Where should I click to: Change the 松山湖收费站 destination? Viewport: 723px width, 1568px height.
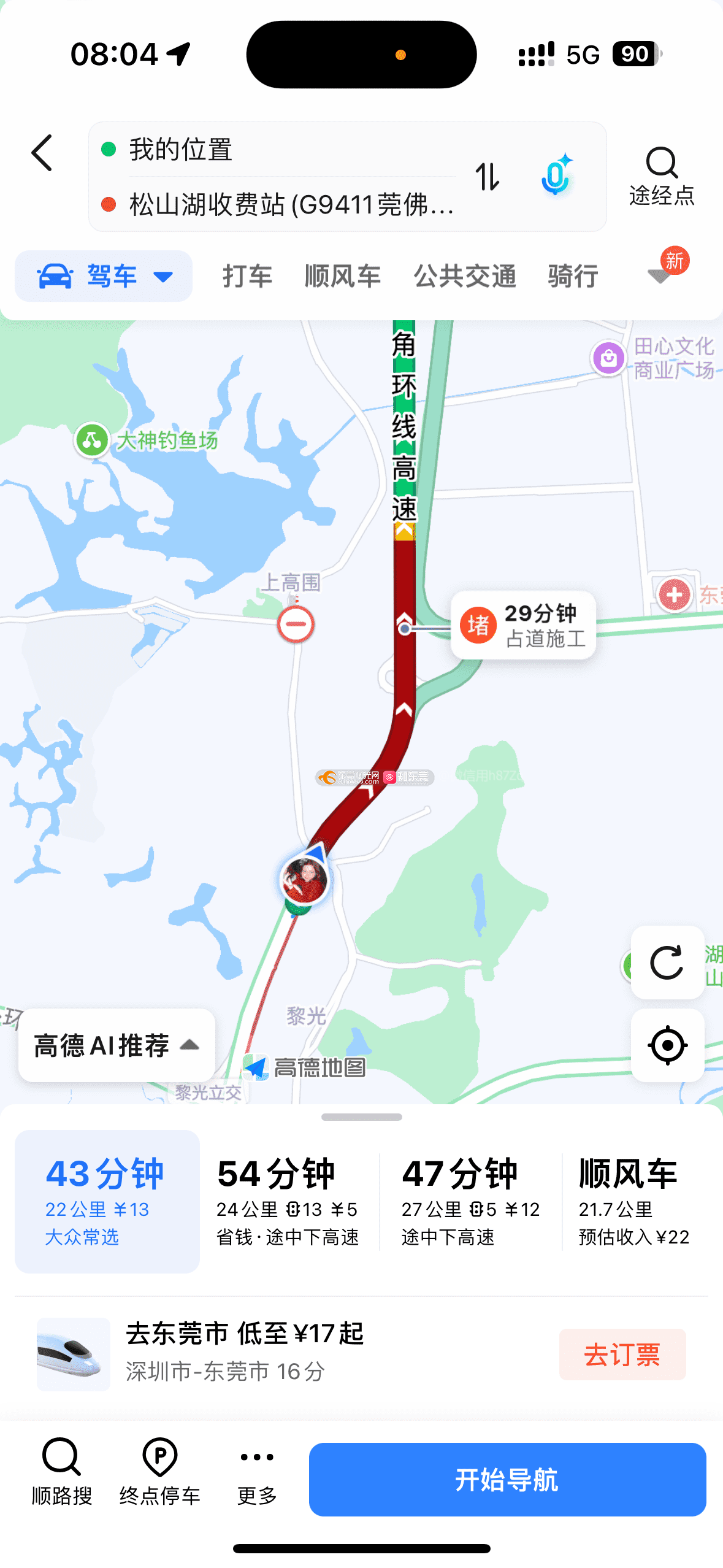coord(291,204)
